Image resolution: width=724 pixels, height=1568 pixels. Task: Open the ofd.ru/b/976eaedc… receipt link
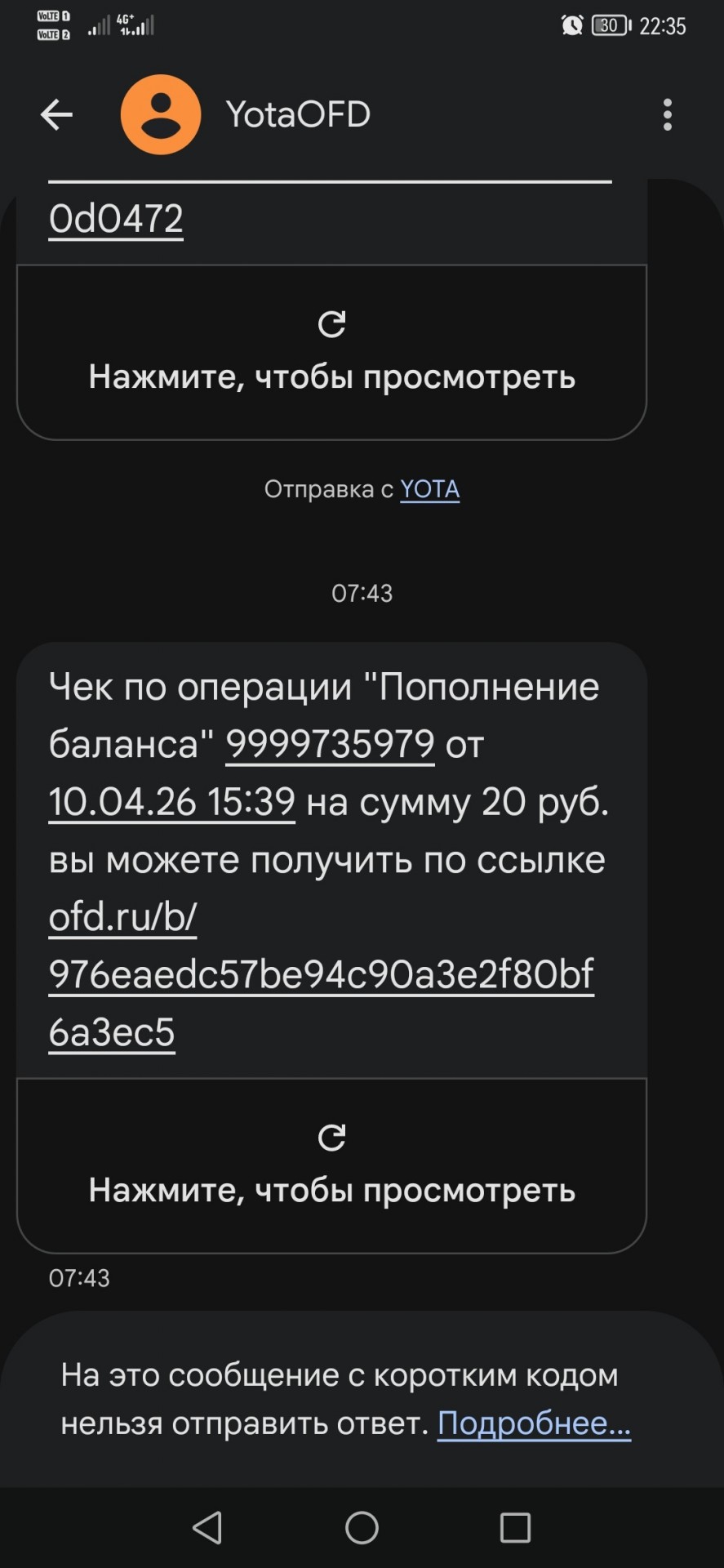pos(321,974)
